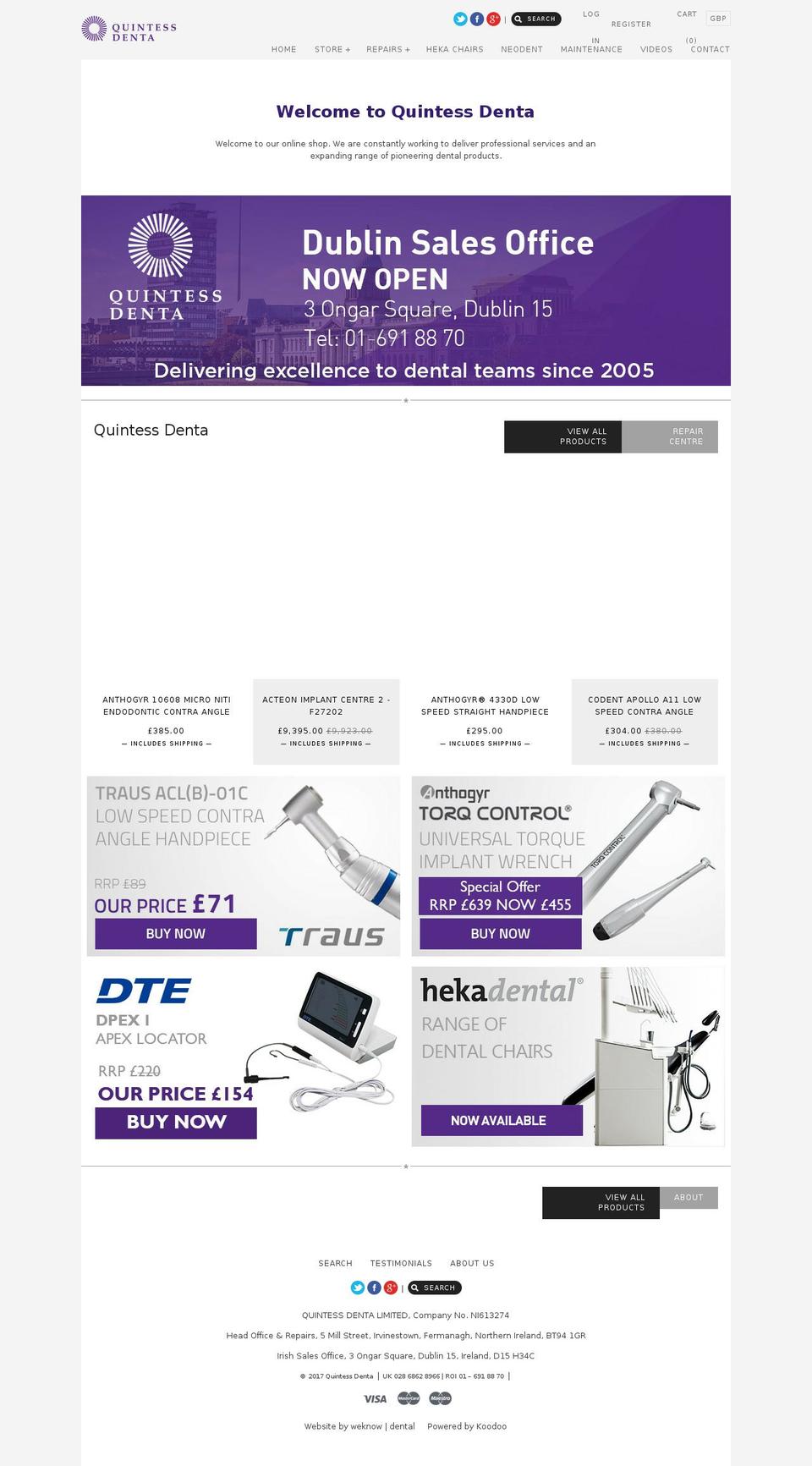The width and height of the screenshot is (812, 1466).
Task: Click the REGISTER link in the header
Action: tap(631, 24)
